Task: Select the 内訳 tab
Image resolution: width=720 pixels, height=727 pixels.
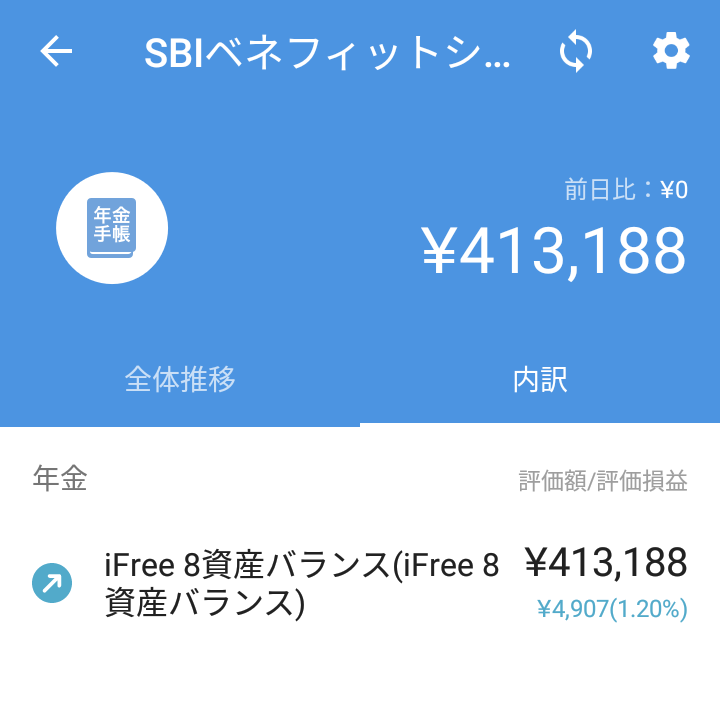Action: [540, 380]
